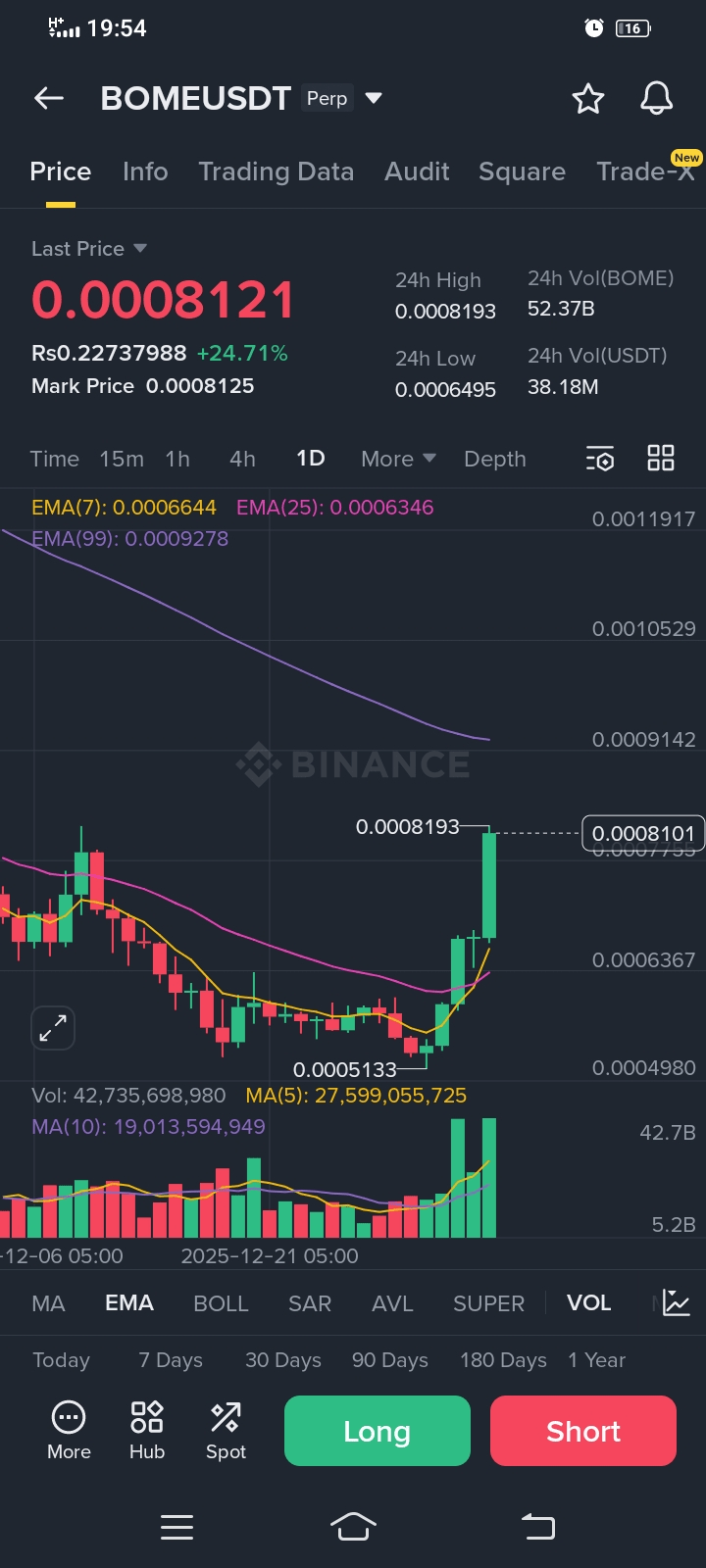Screen dimensions: 706x1568
Task: Select the 15m chart interval
Action: click(x=122, y=459)
